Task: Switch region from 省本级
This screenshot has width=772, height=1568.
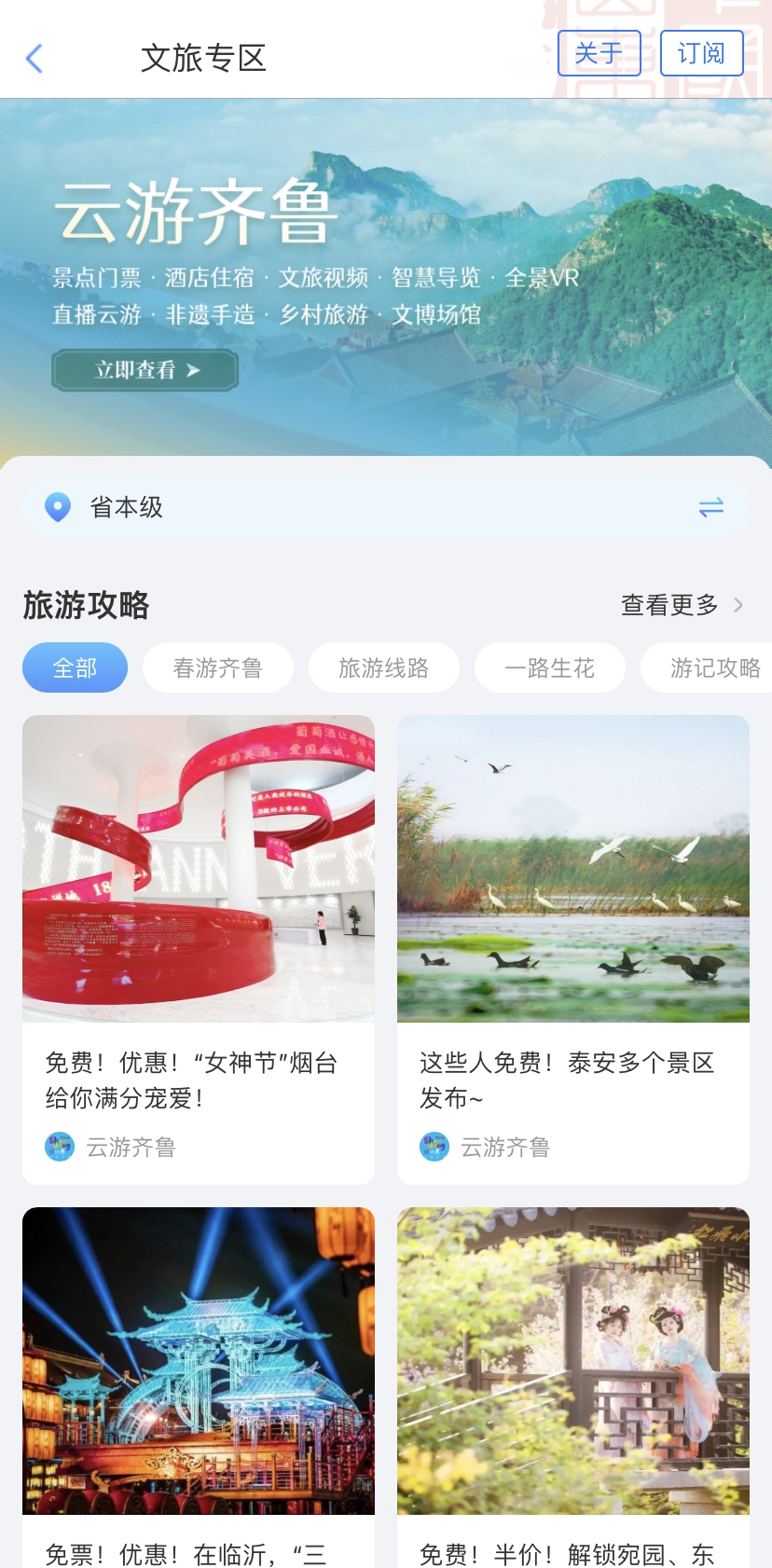Action: 710,507
